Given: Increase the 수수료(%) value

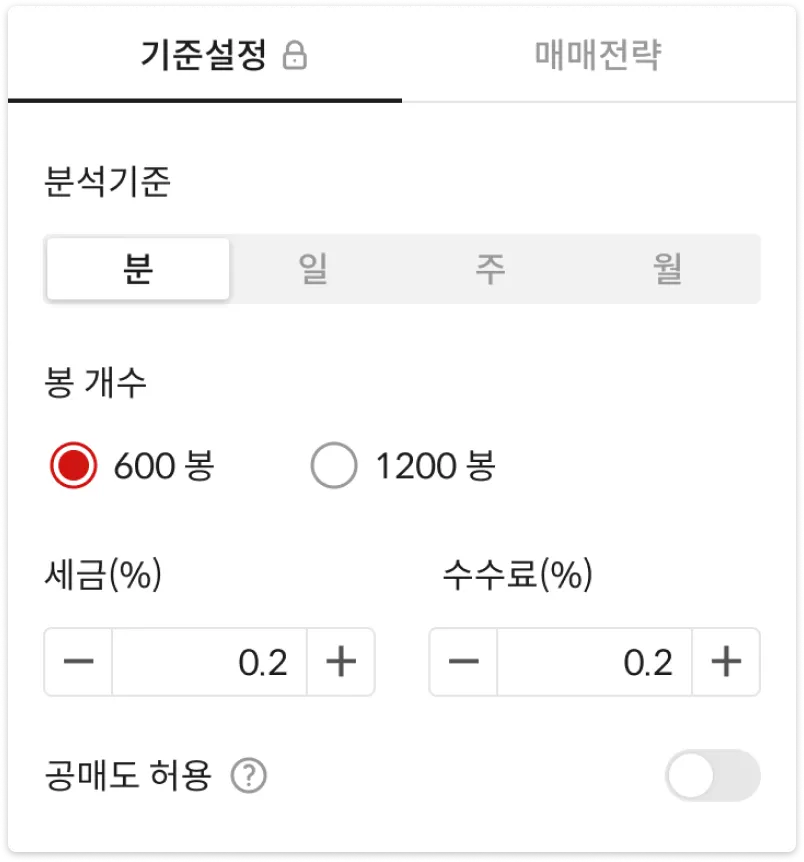Looking at the screenshot, I should pyautogui.click(x=726, y=662).
